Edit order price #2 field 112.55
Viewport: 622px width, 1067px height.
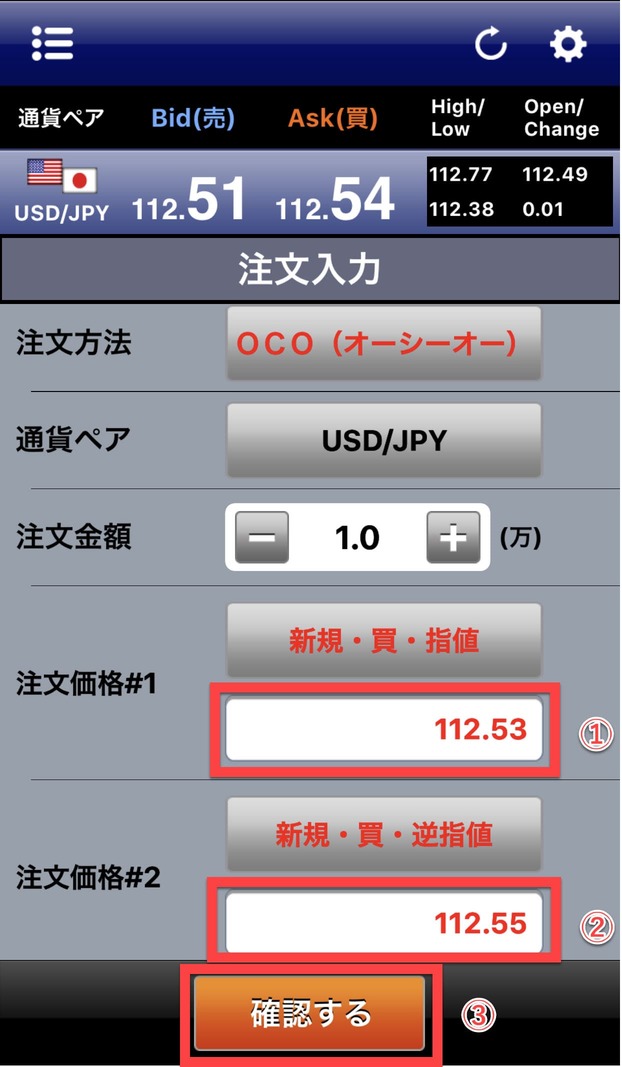click(384, 923)
